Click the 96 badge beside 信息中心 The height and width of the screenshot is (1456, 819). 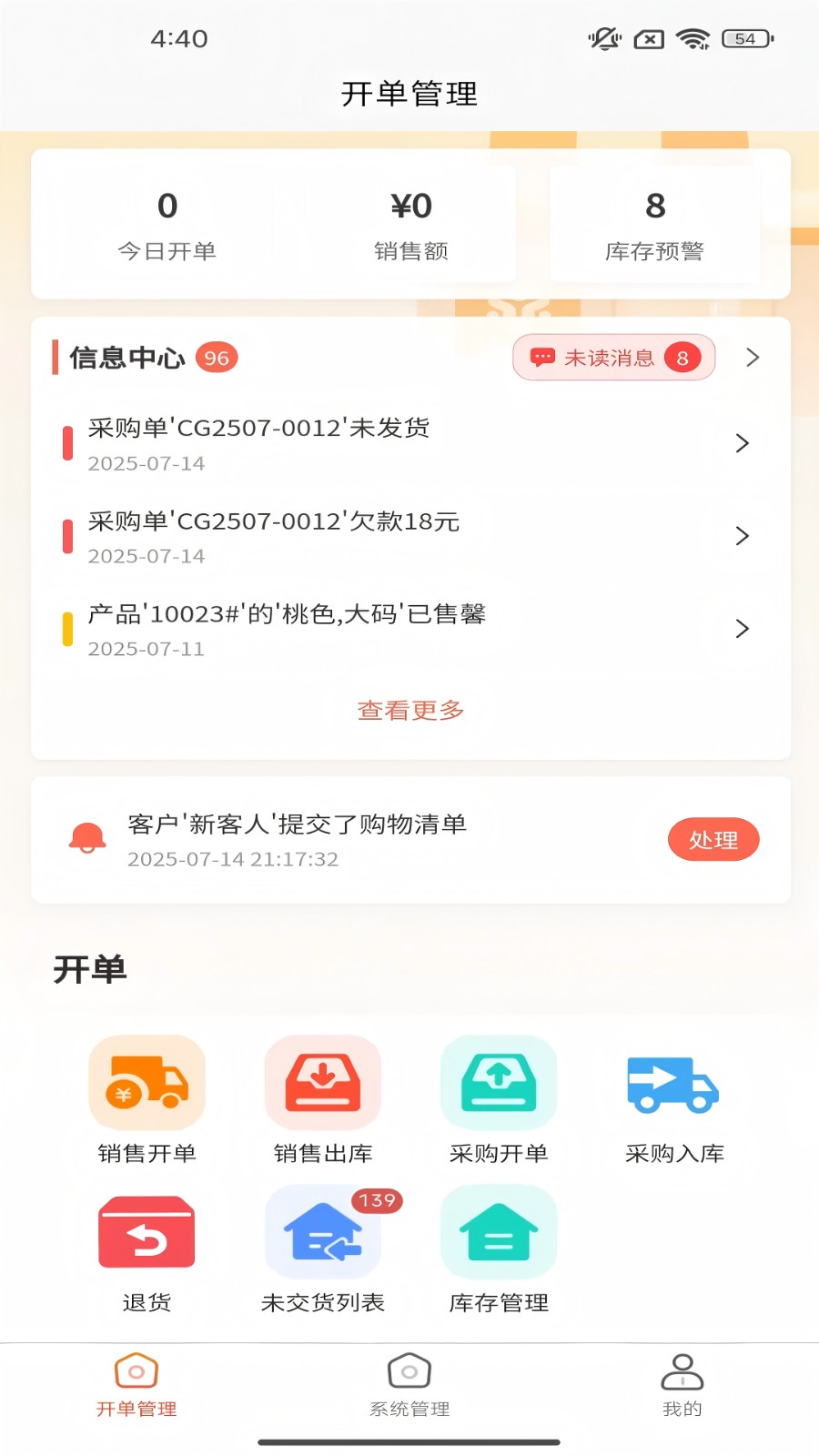(217, 357)
